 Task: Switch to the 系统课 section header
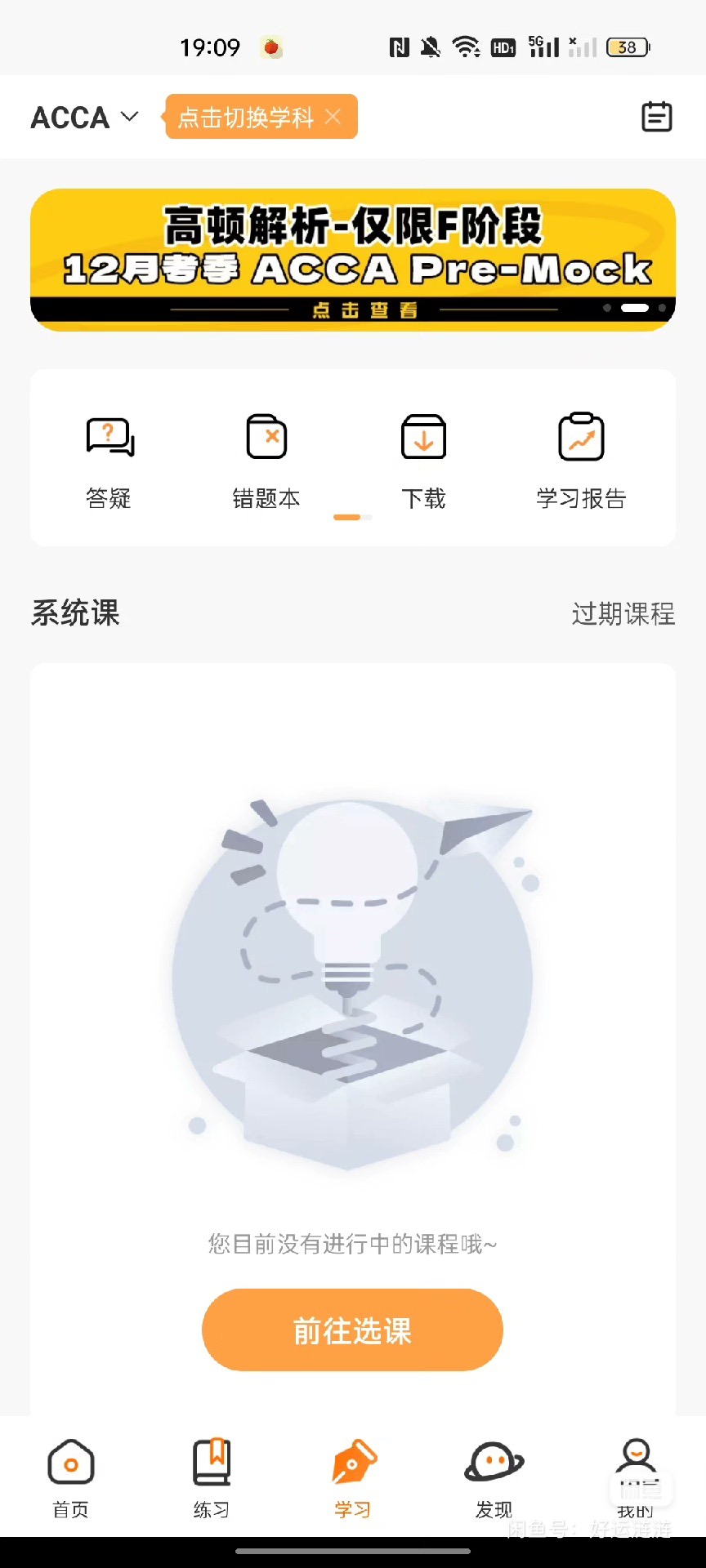point(74,613)
